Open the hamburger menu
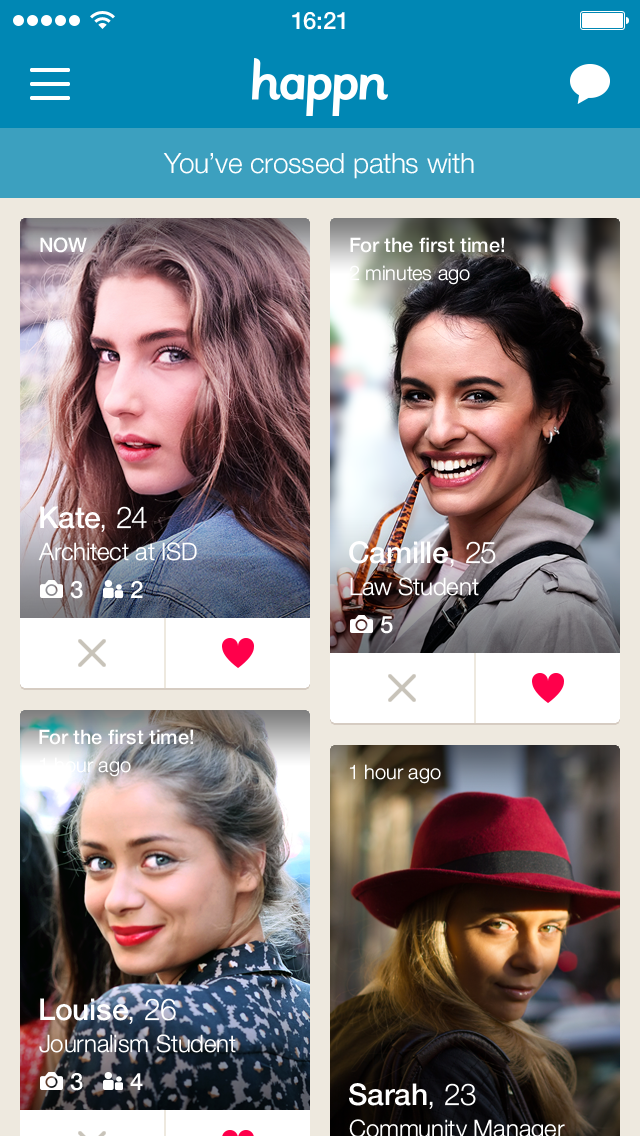The width and height of the screenshot is (640, 1136). click(x=50, y=84)
